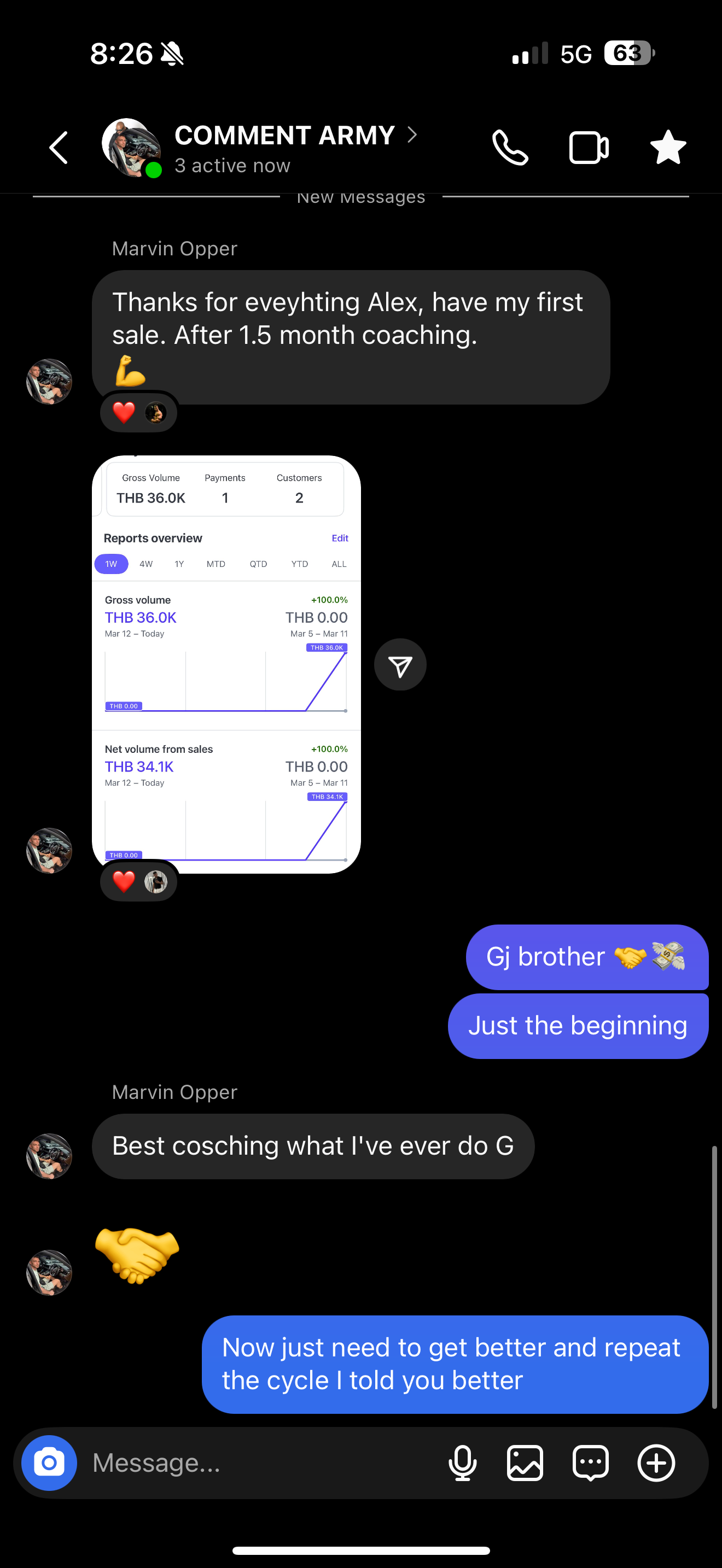This screenshot has width=722, height=1568.
Task: Start a voice call
Action: click(x=510, y=148)
